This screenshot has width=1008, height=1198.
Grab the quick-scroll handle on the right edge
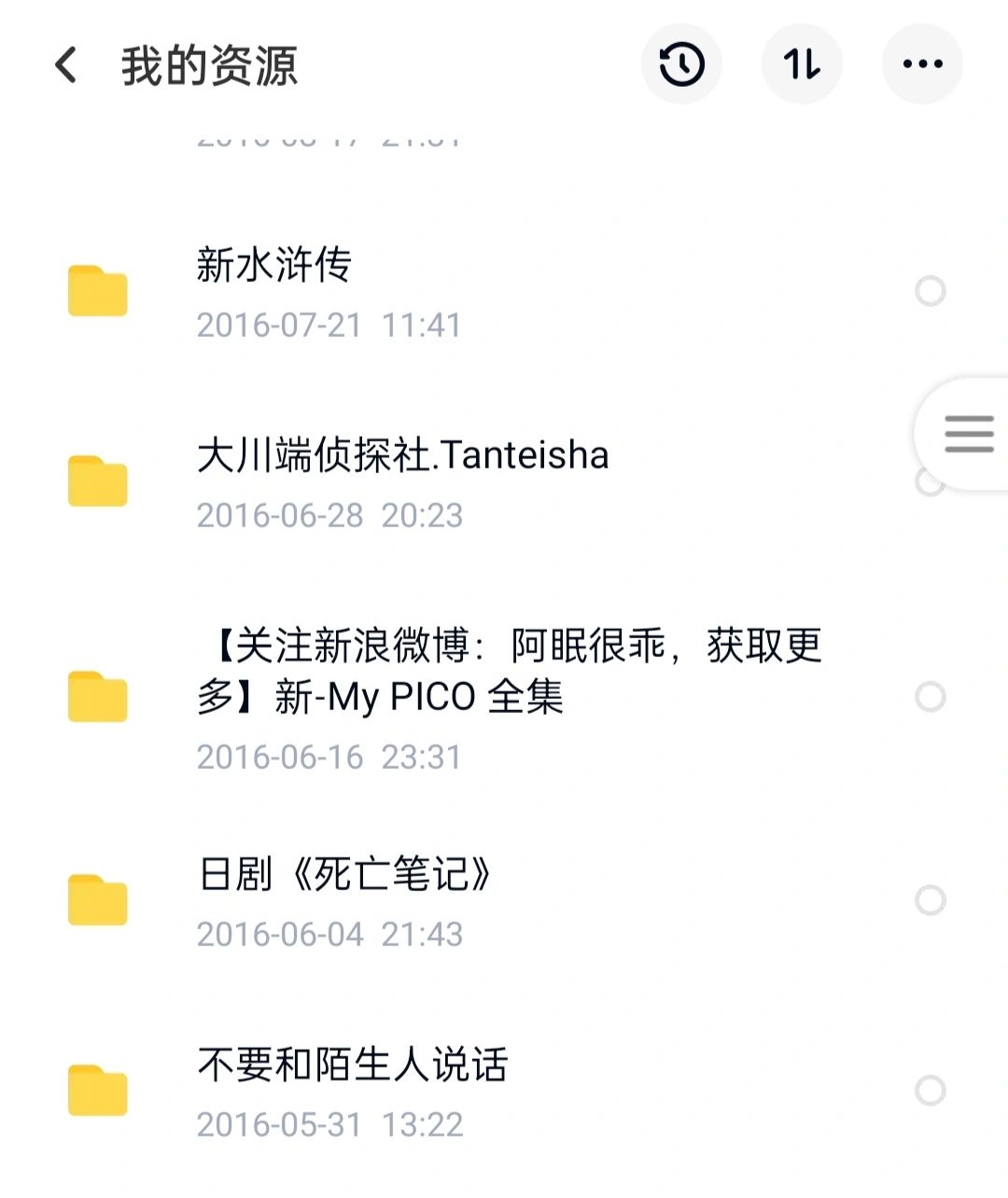[x=968, y=432]
